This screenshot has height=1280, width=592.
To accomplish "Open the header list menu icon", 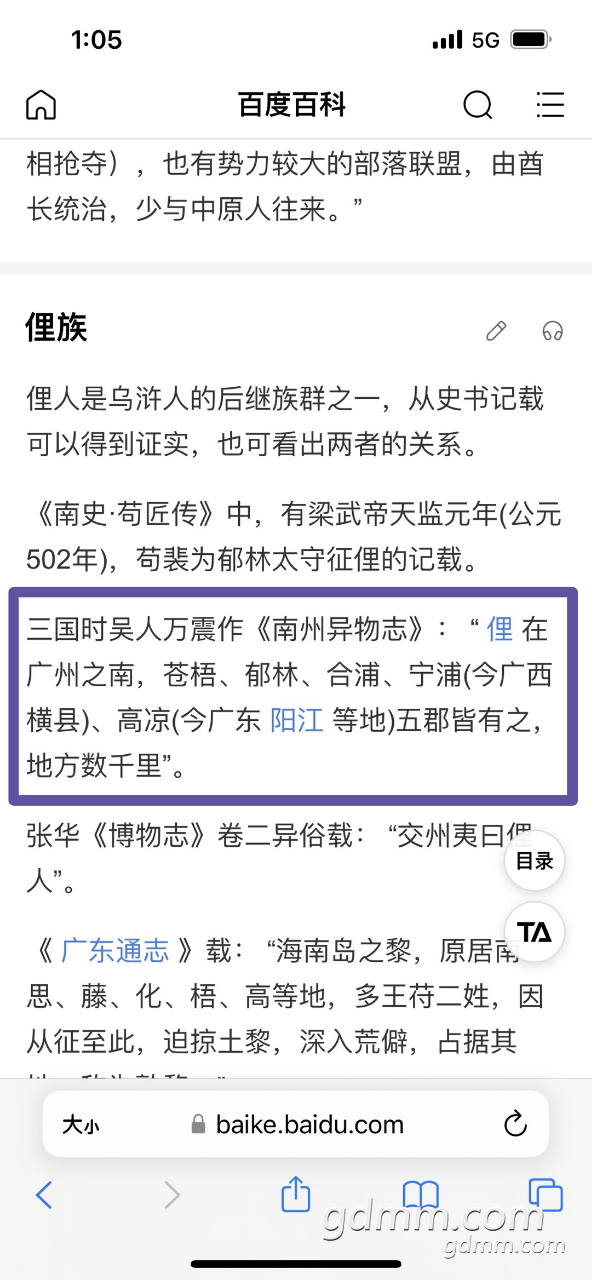I will pos(550,105).
